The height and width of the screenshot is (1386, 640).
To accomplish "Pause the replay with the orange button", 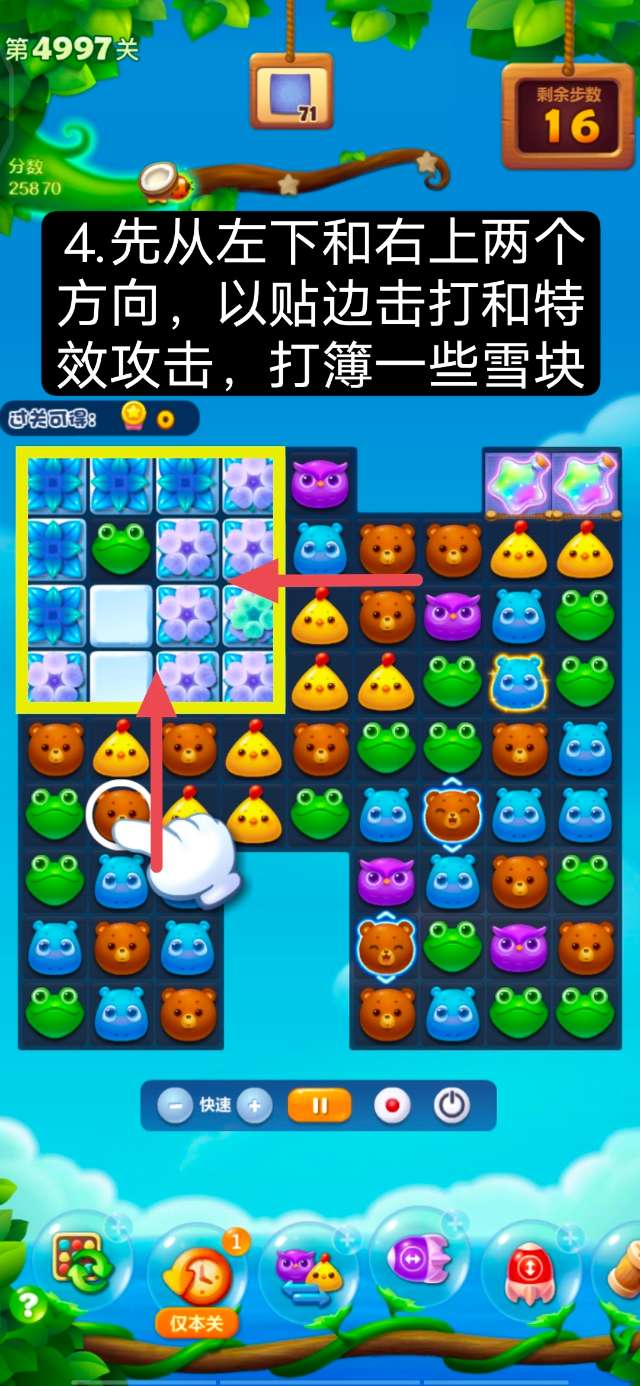I will [320, 1106].
